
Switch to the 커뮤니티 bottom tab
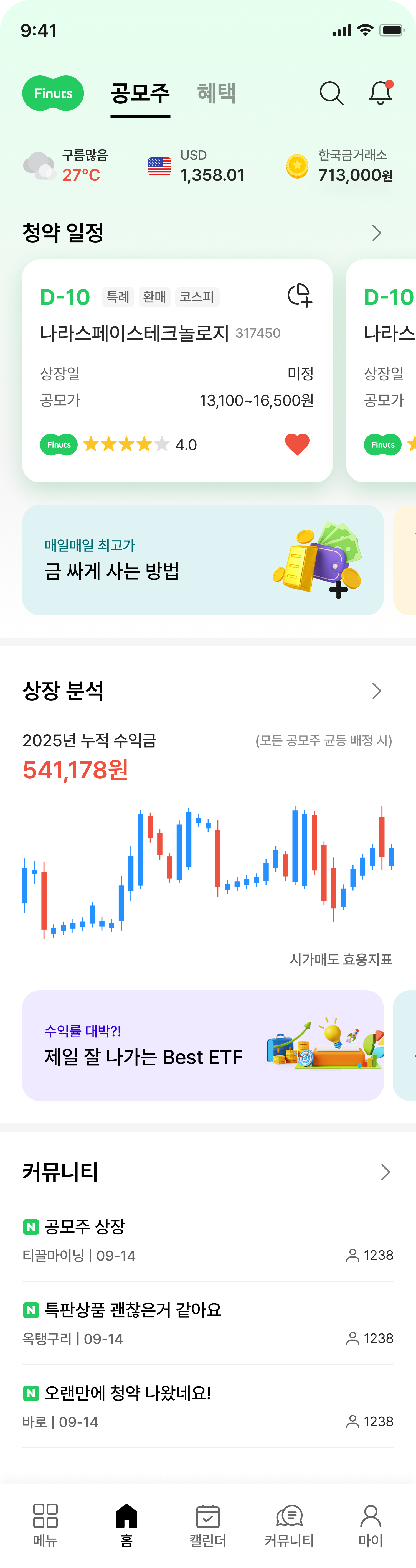tap(289, 1525)
